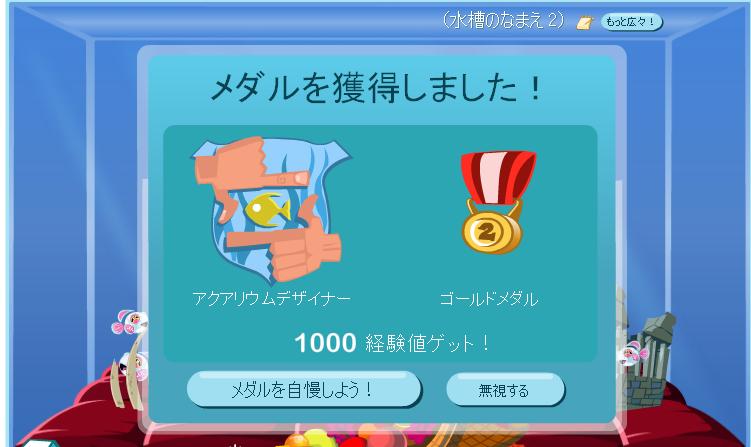Tap the もっと広々! button
Image resolution: width=751 pixels, height=447 pixels.
coord(632,22)
